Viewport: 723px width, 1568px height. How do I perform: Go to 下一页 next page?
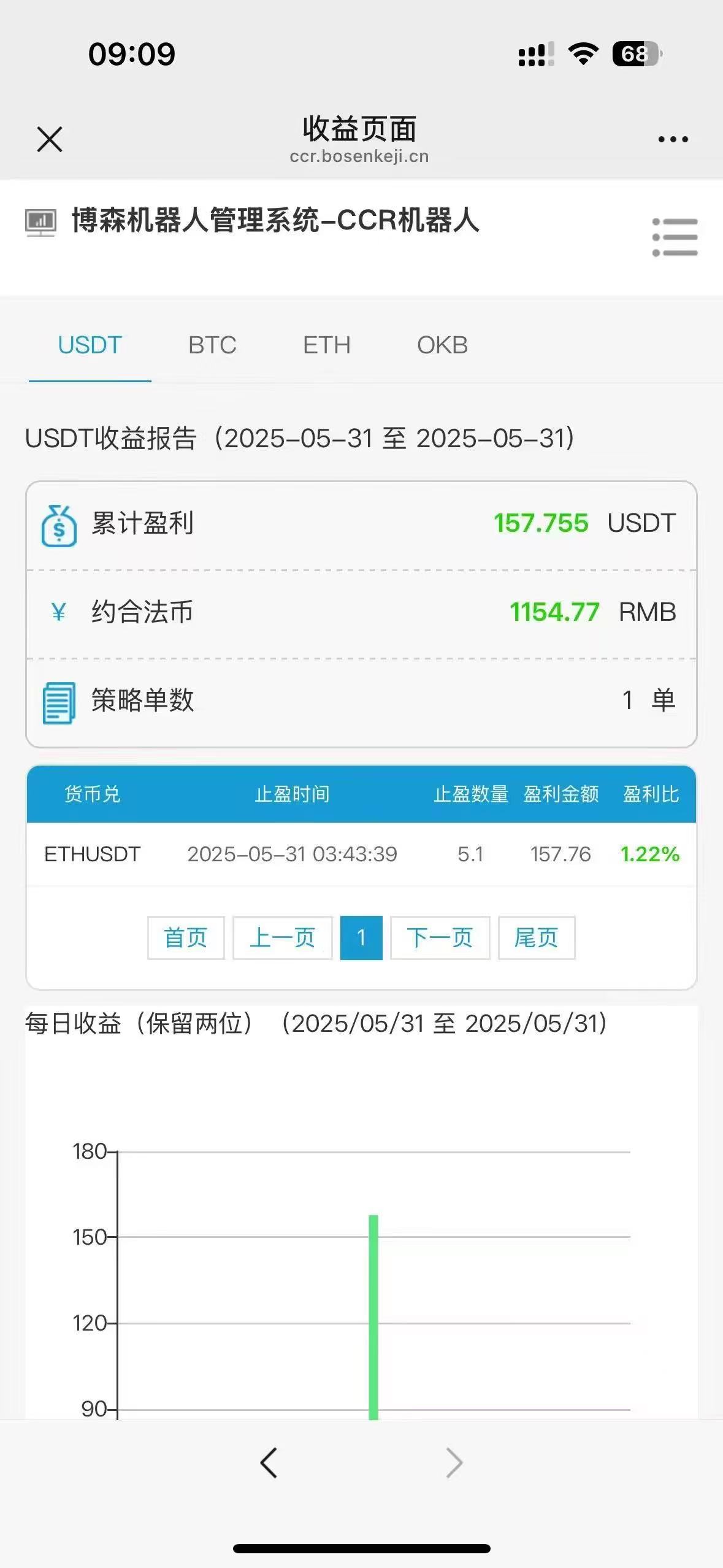click(x=440, y=937)
